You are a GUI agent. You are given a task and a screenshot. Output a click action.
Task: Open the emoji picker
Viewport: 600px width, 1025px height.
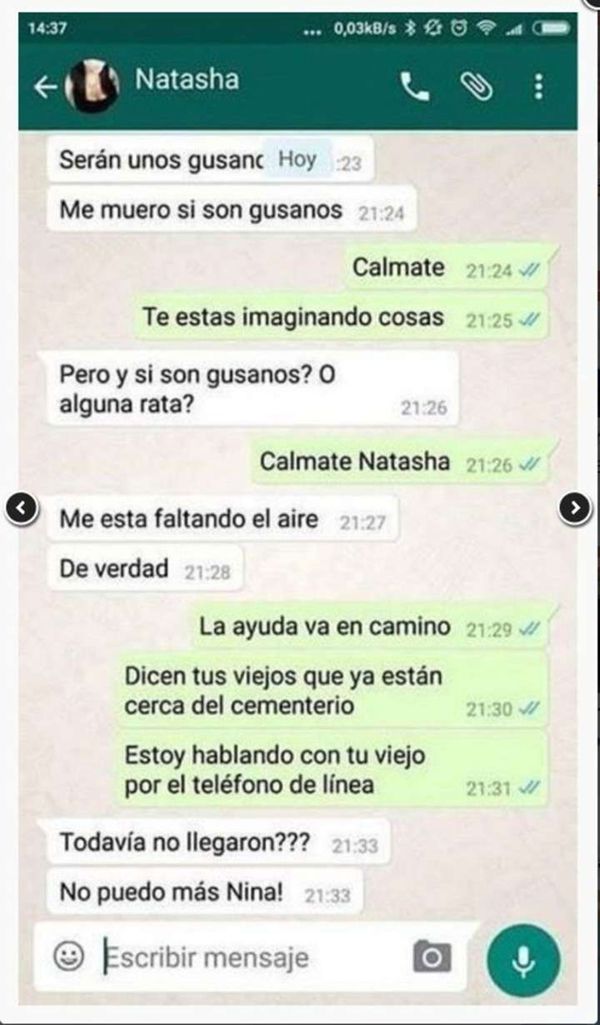(x=69, y=958)
